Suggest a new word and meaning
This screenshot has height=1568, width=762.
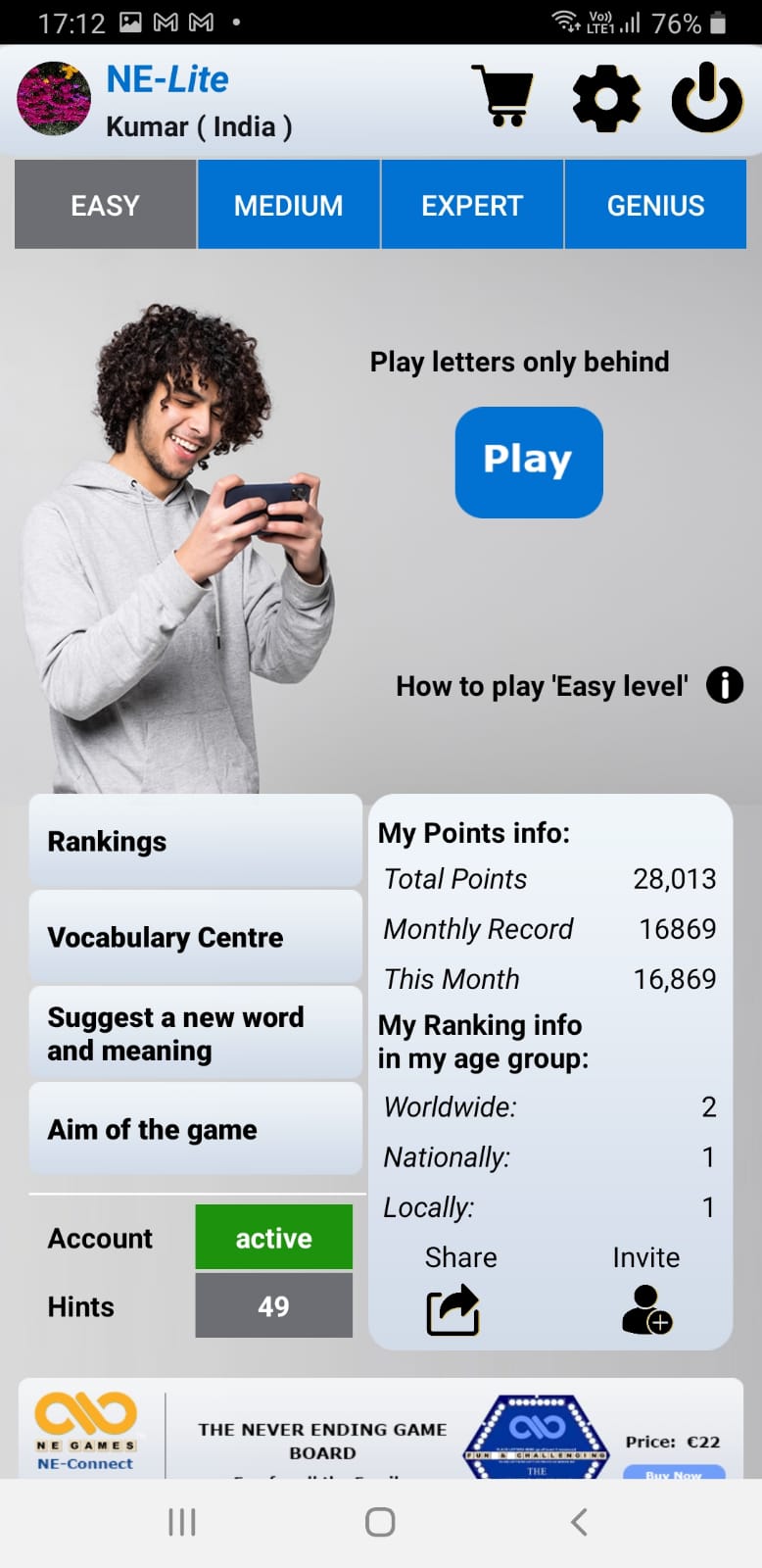[195, 1033]
